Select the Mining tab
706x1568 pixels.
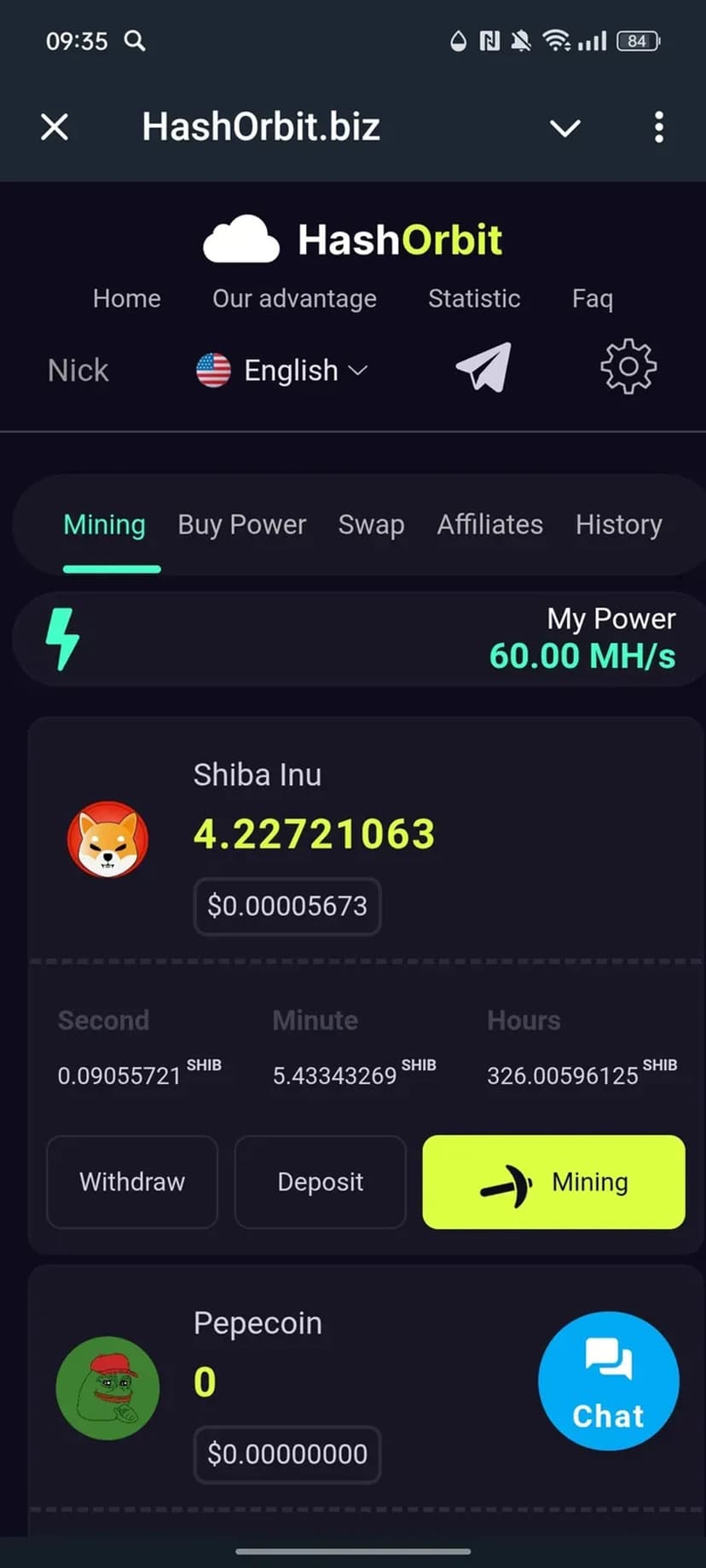[x=104, y=525]
